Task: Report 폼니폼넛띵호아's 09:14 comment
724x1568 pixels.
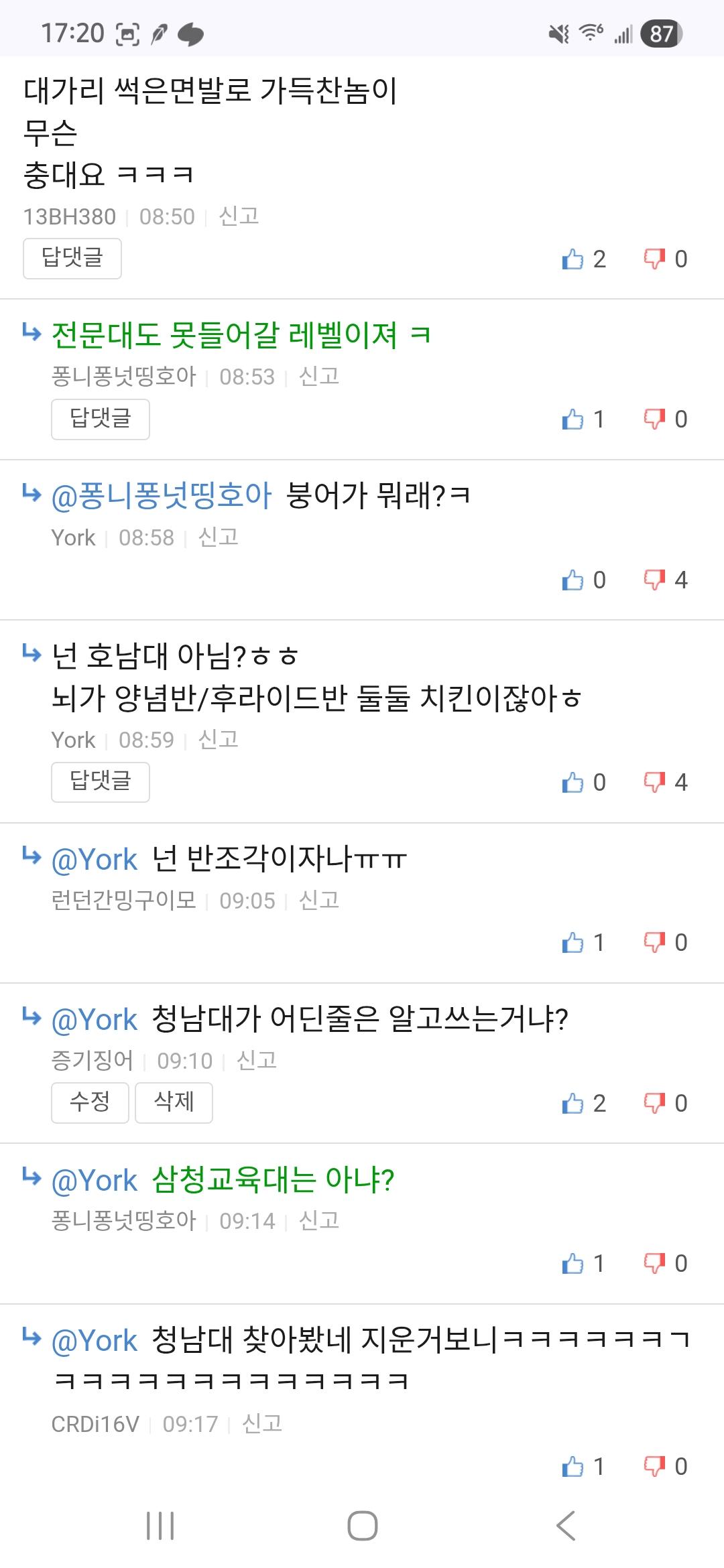Action: (318, 1221)
